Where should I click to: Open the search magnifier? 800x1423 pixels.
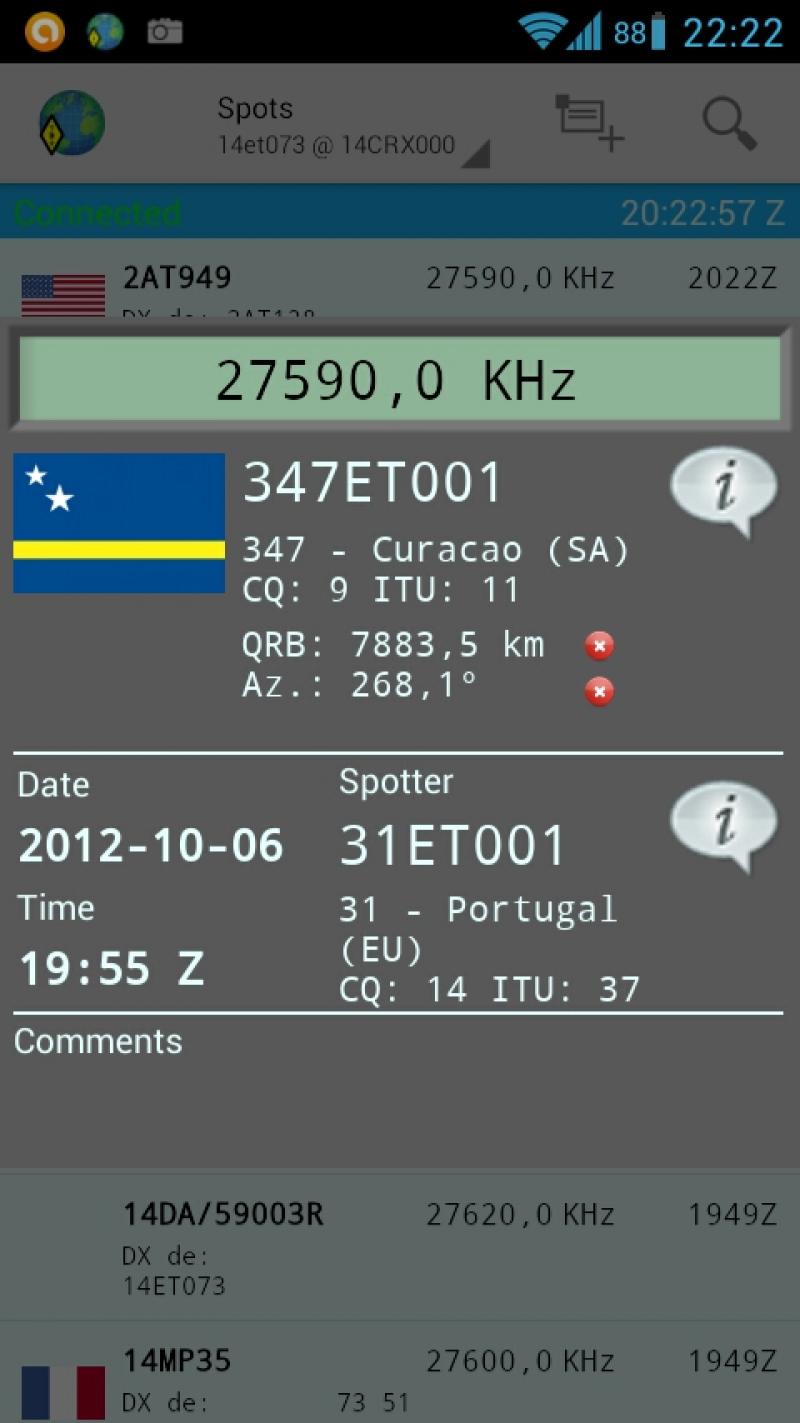coord(729,124)
